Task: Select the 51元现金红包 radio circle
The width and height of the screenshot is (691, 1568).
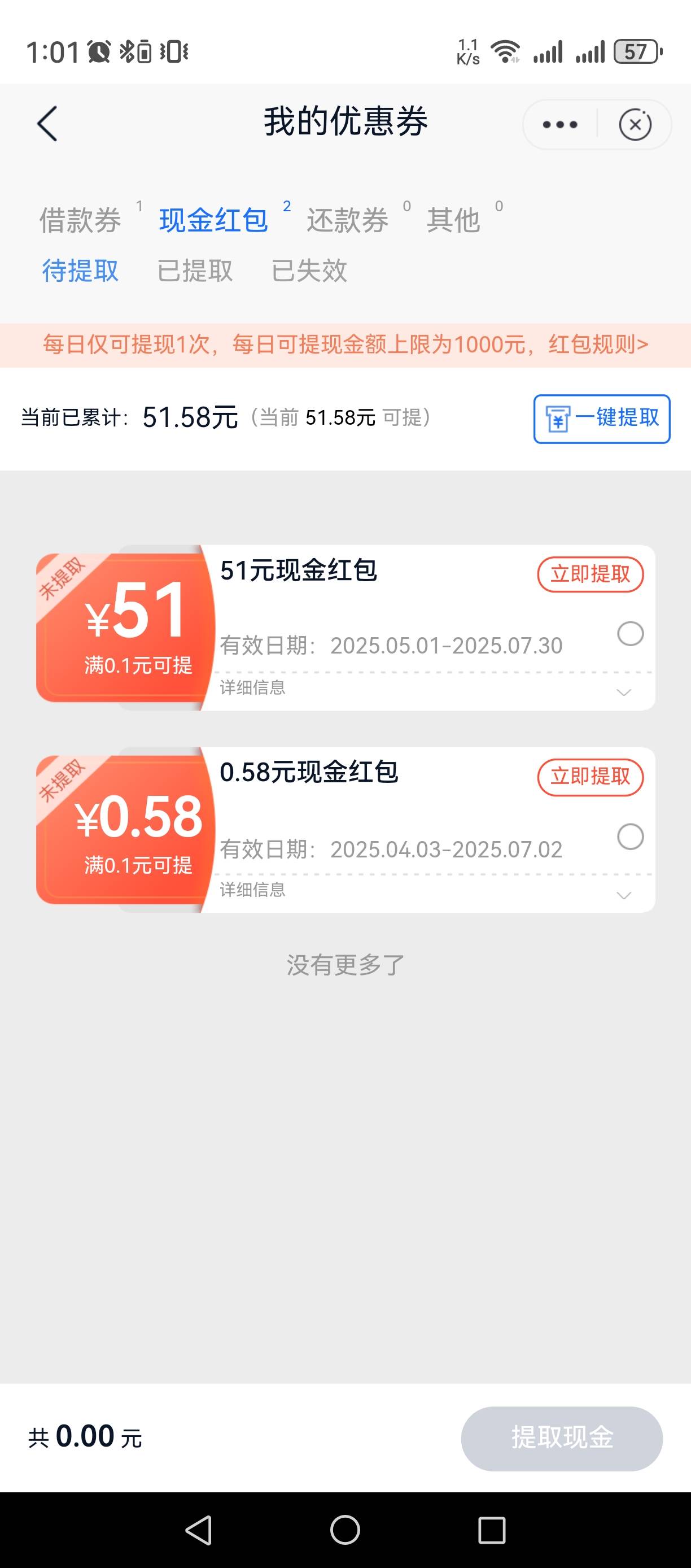Action: tap(630, 634)
